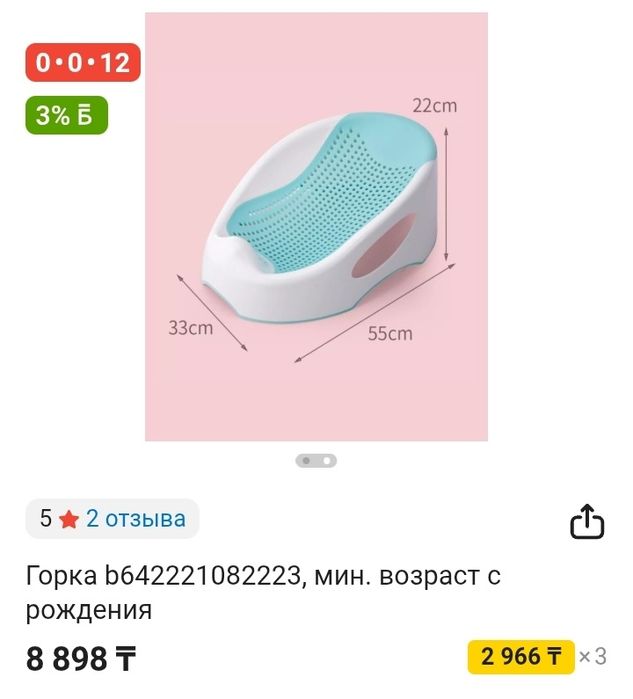
Task: Open the product image in full view
Action: click(x=316, y=226)
